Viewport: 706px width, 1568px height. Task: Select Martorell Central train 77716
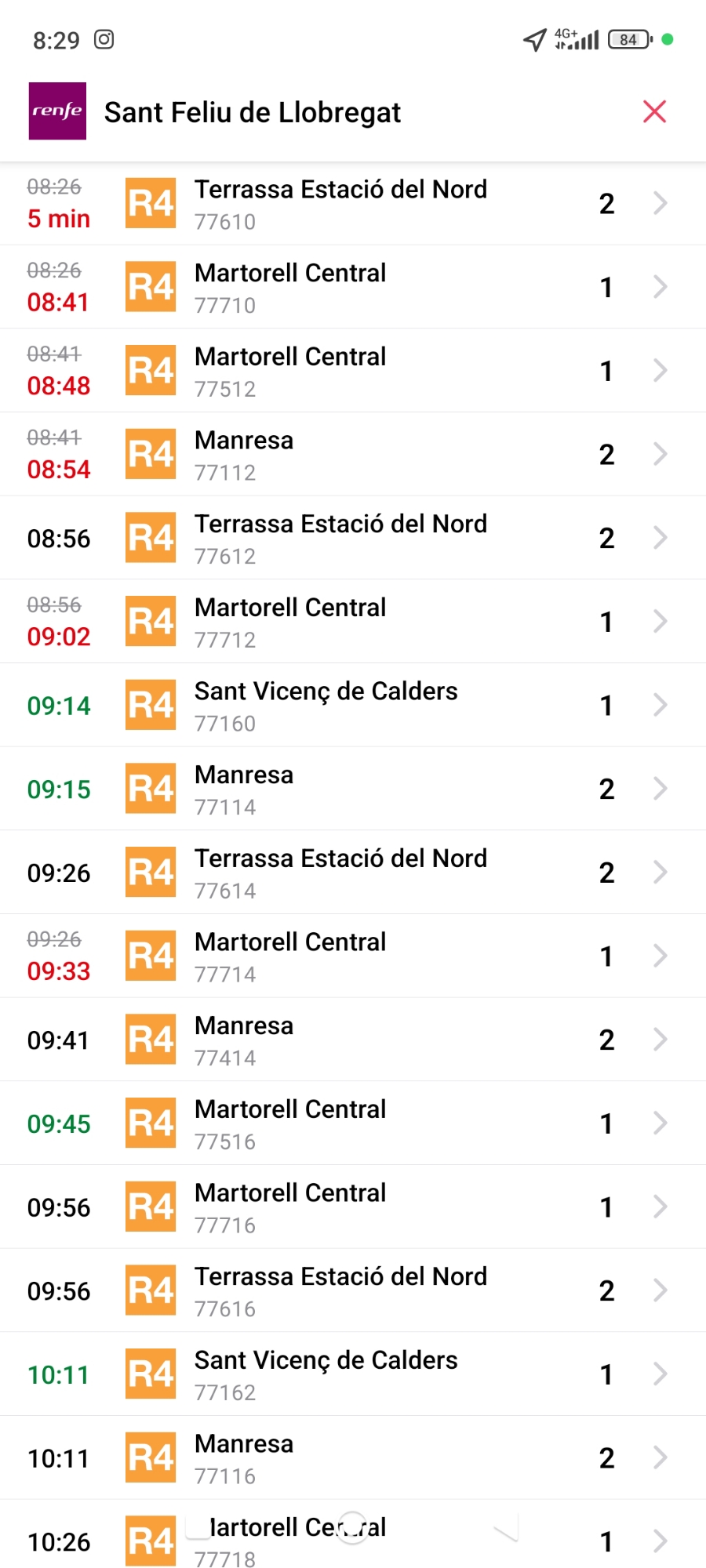pos(353,1207)
